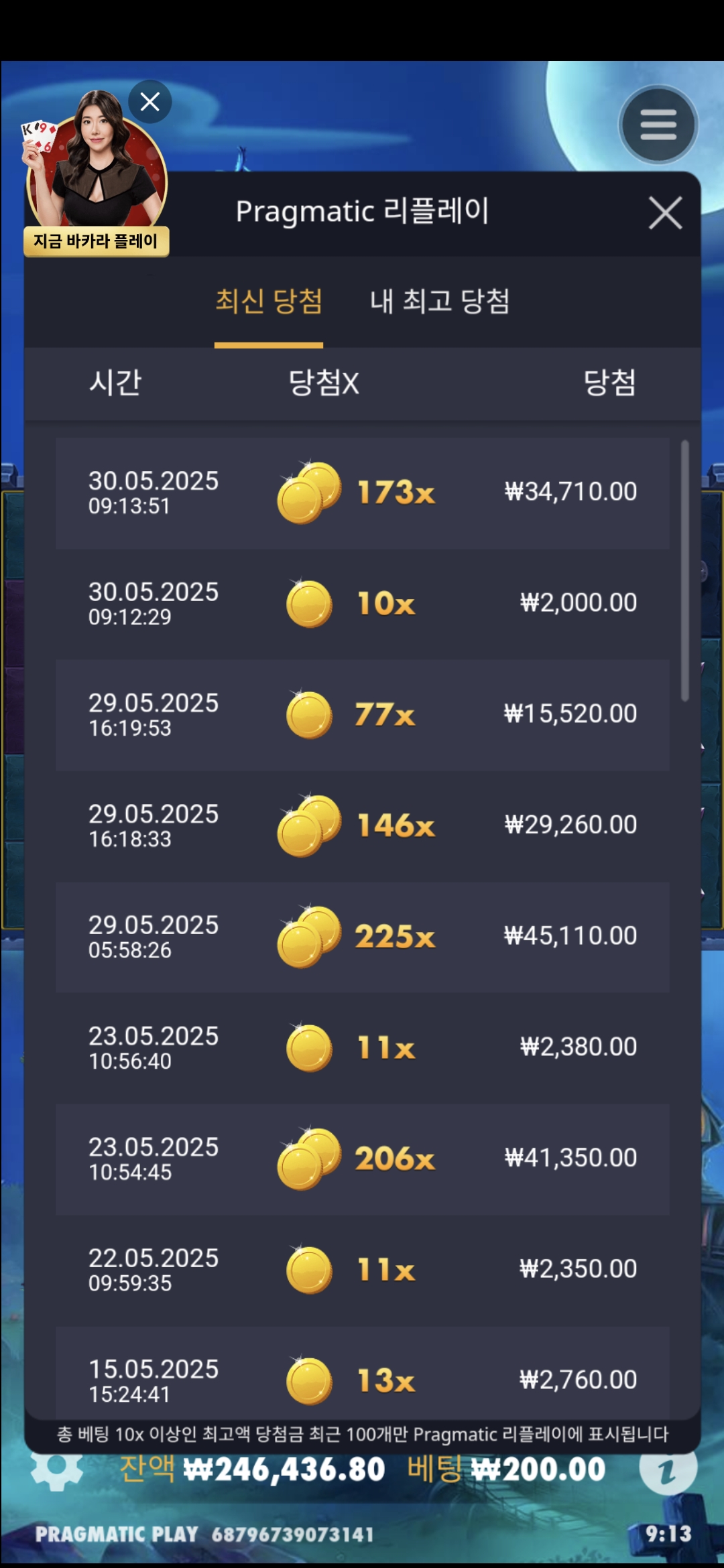Play back the 146x win of ₩29,260.00
Viewport: 724px width, 1568px height.
(362, 826)
